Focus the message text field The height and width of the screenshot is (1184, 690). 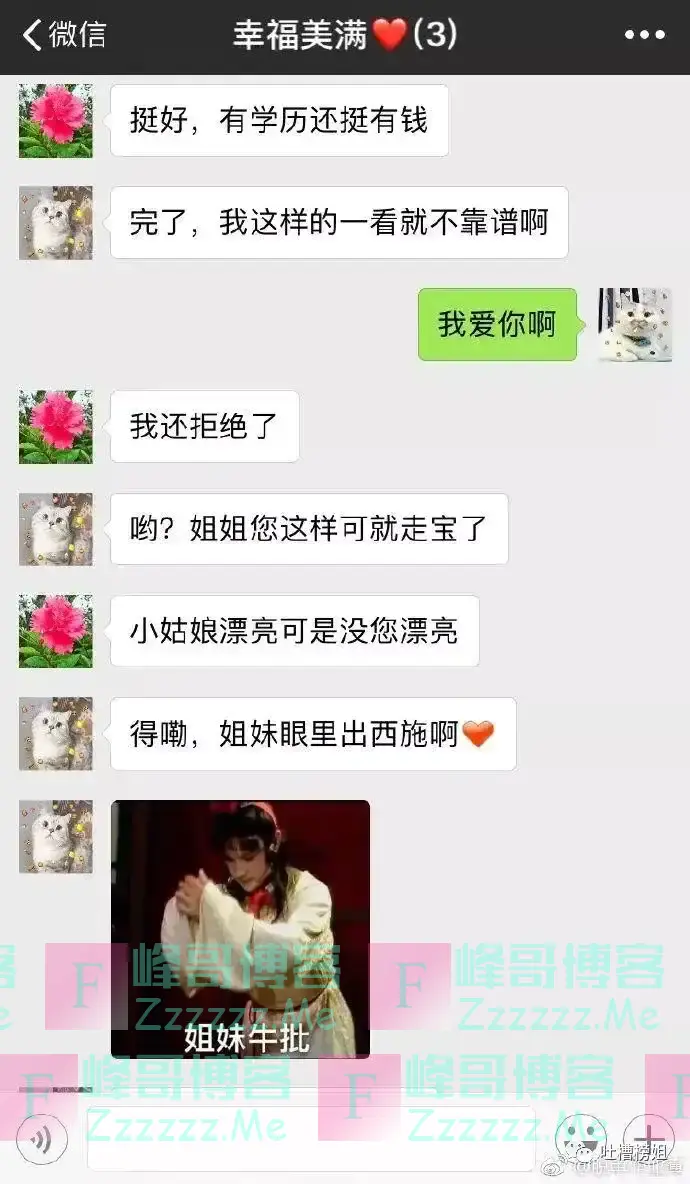pyautogui.click(x=310, y=1138)
